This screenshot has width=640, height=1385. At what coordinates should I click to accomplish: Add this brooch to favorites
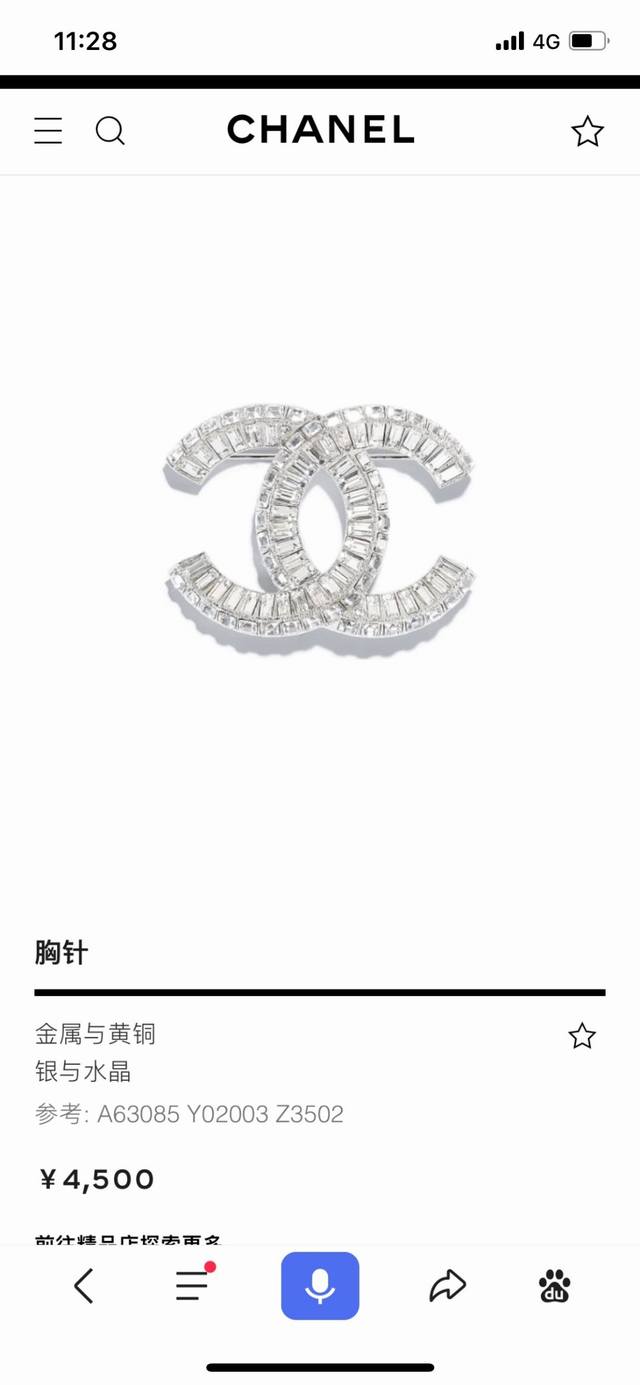582,1036
